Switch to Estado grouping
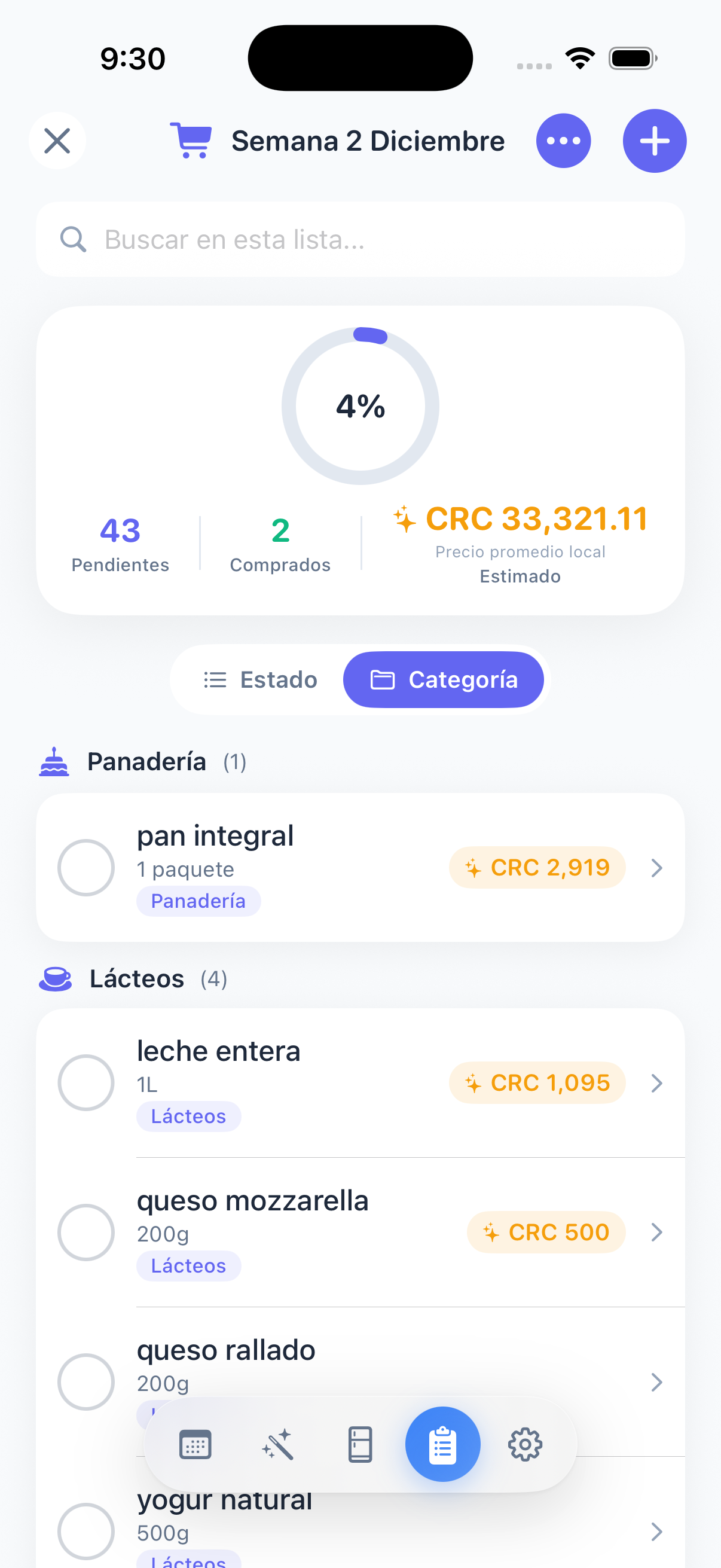721x1568 pixels. 261,679
